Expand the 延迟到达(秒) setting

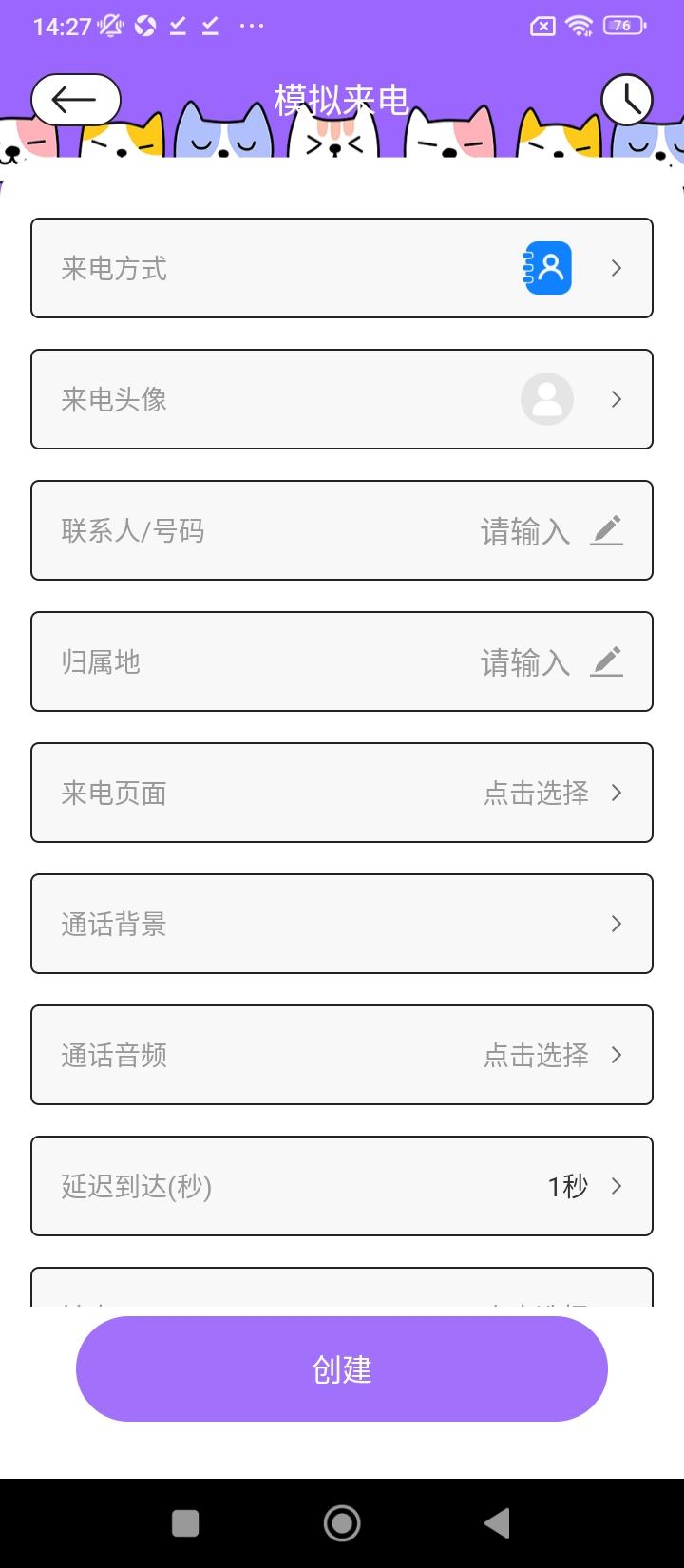[x=616, y=1186]
